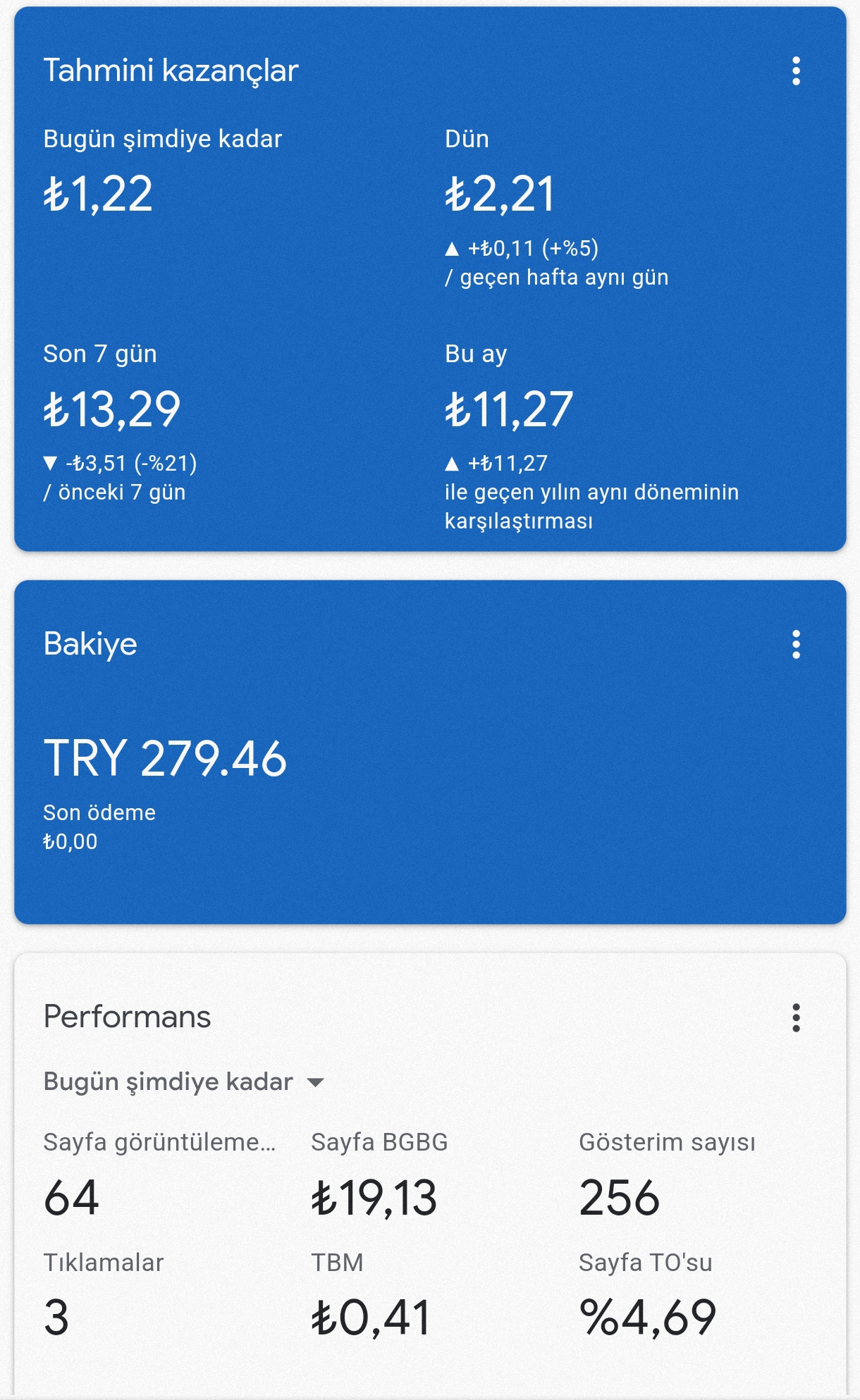Viewport: 860px width, 1400px height.
Task: Expand the Bugün şimdiye kadar period dropdown
Action: click(x=183, y=1082)
